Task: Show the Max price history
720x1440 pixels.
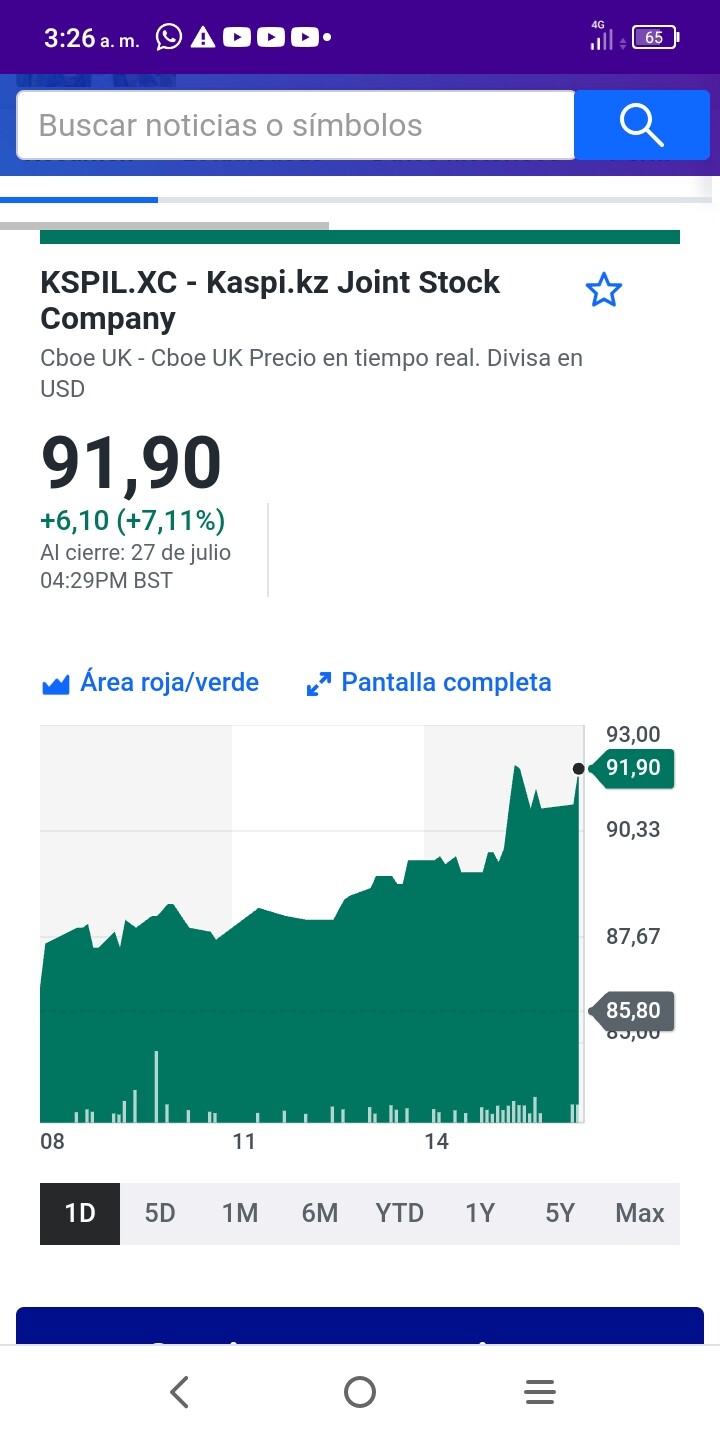Action: 640,1213
